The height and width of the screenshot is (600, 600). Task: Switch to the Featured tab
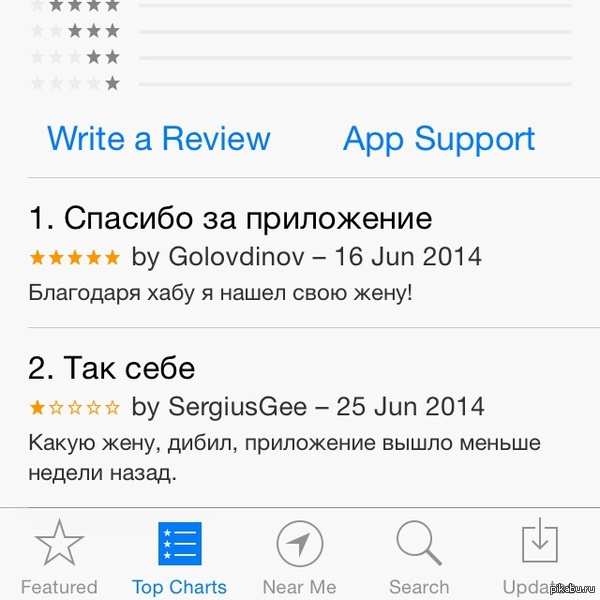pos(59,557)
